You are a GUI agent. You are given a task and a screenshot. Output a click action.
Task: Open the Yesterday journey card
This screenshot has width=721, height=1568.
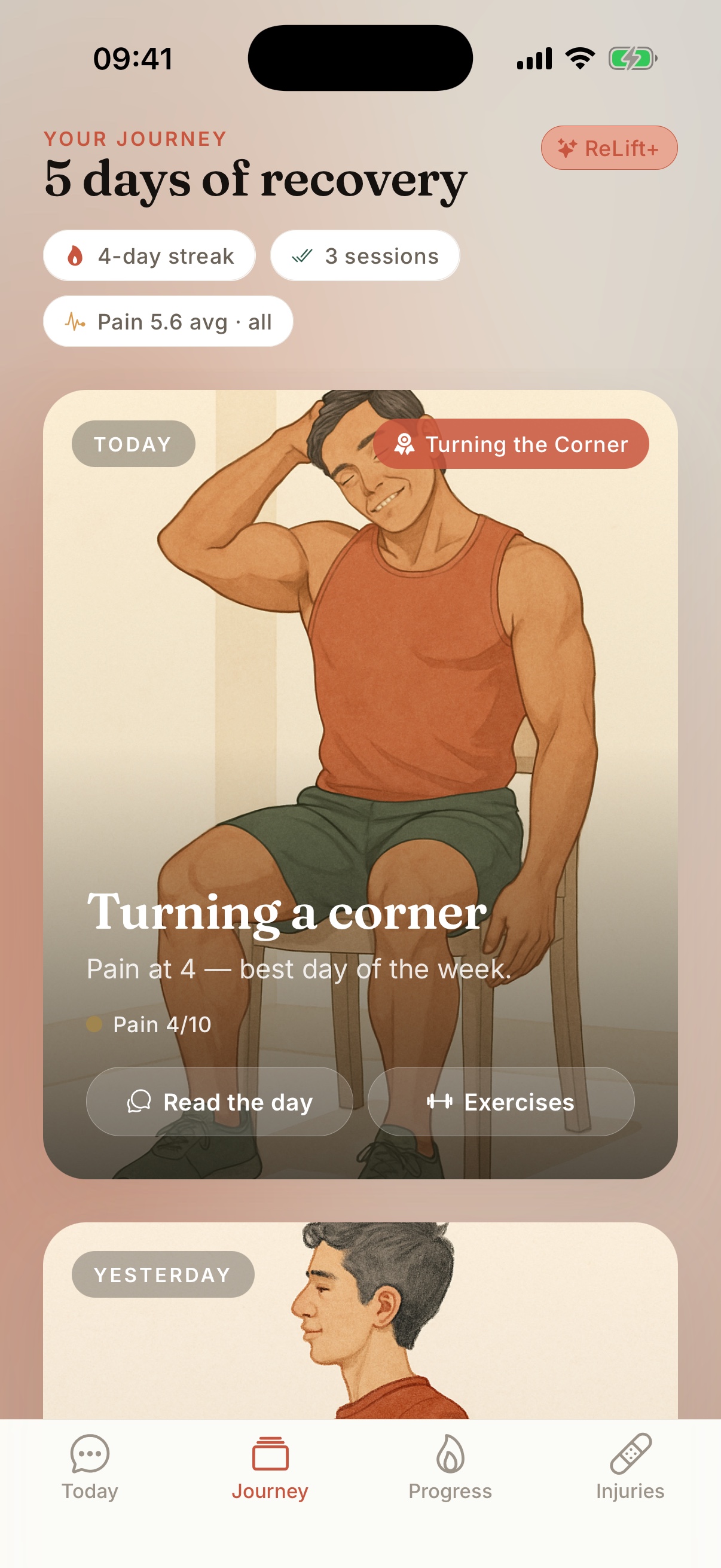coord(360,1321)
